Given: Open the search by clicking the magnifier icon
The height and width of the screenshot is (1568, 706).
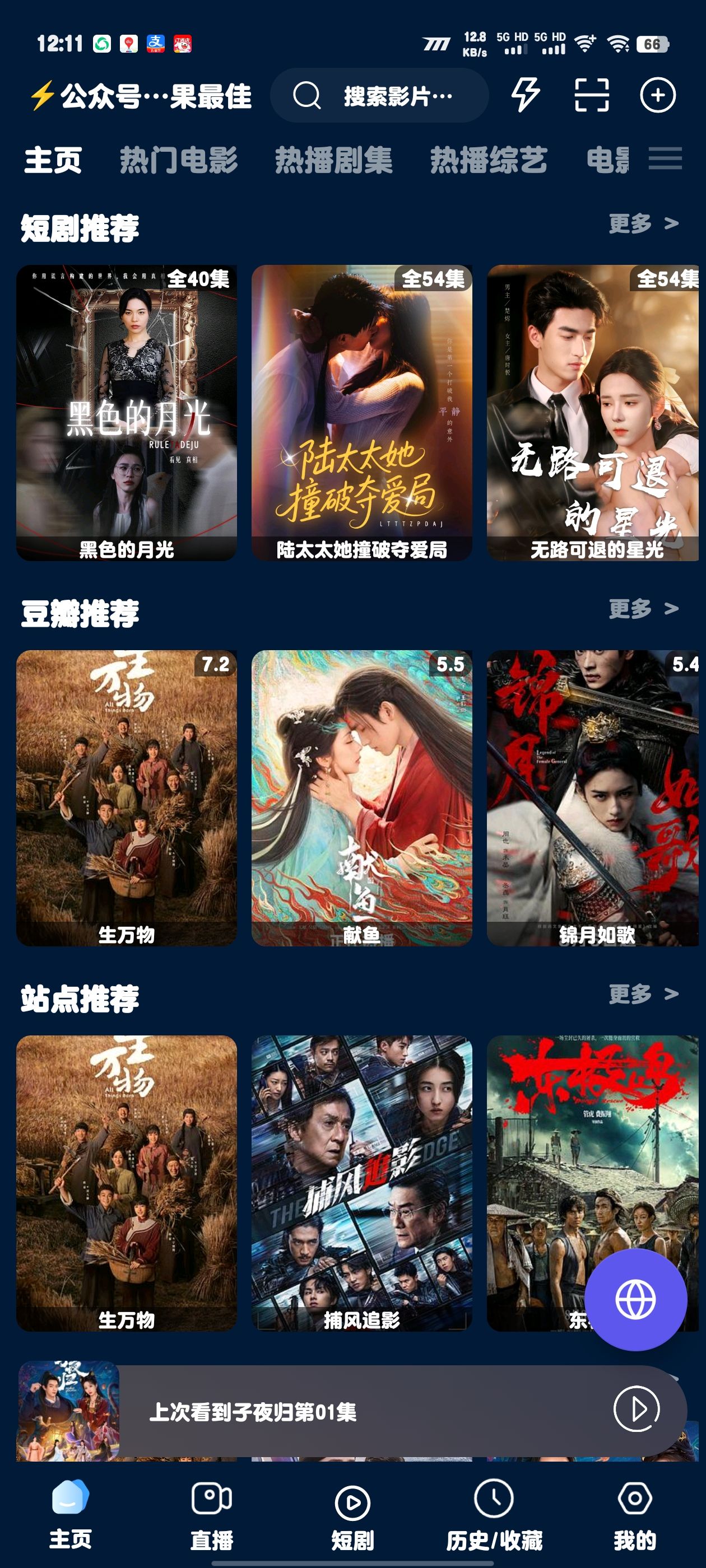Looking at the screenshot, I should [308, 96].
